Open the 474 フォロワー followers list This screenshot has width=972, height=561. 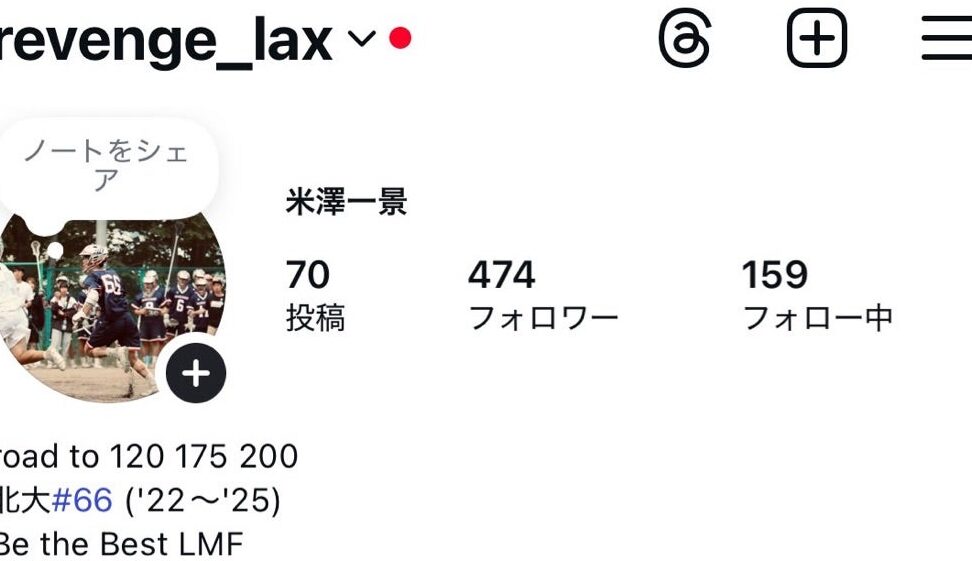(x=542, y=295)
